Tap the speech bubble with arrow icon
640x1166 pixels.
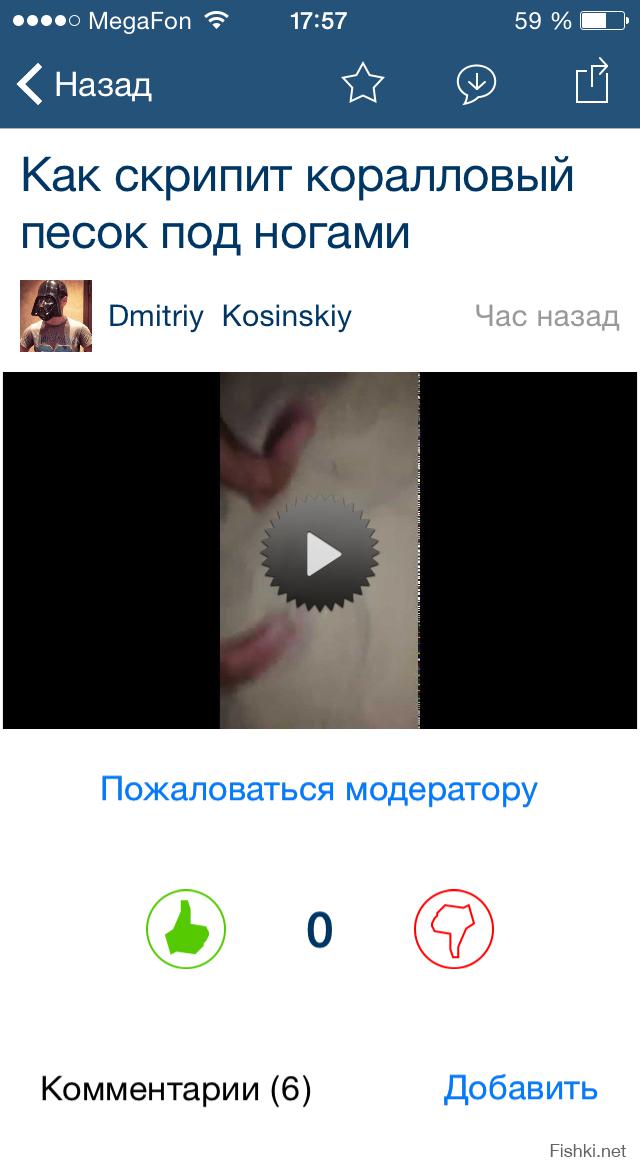click(x=477, y=85)
